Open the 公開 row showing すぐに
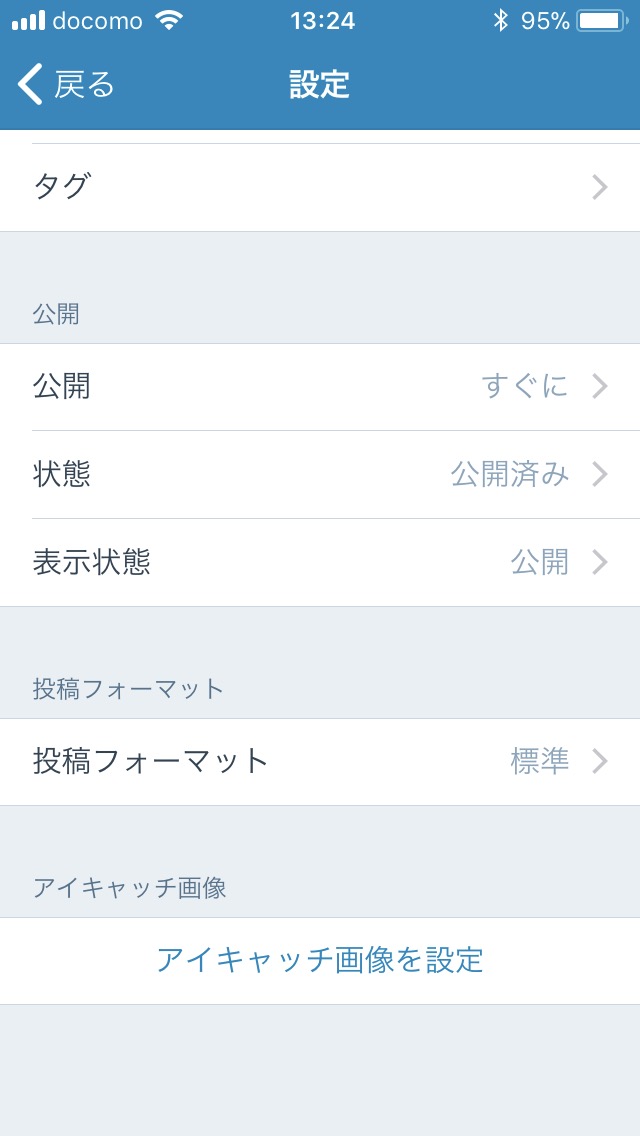 320,387
